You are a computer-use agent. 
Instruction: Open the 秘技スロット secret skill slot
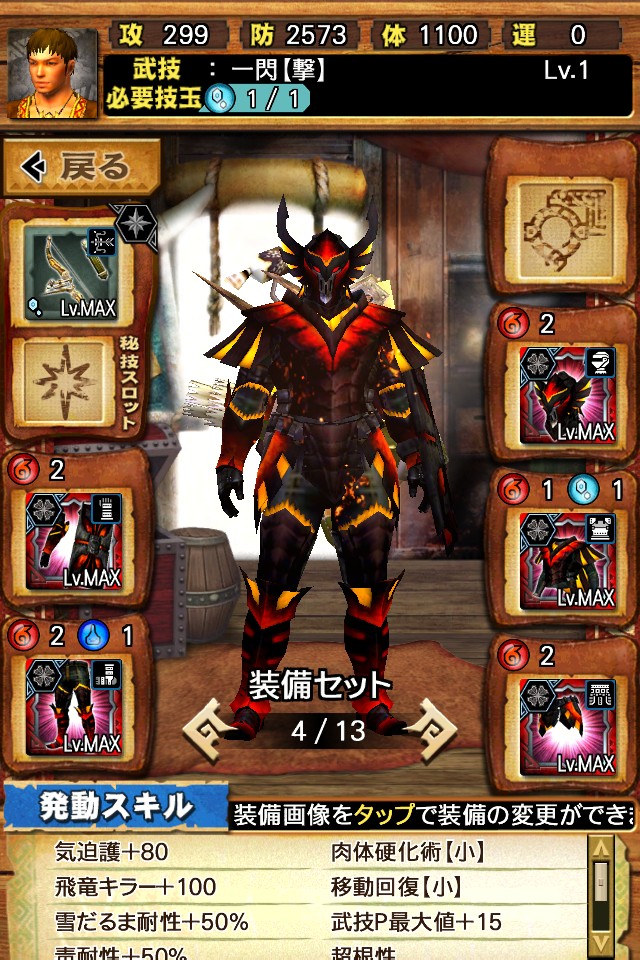(71, 383)
